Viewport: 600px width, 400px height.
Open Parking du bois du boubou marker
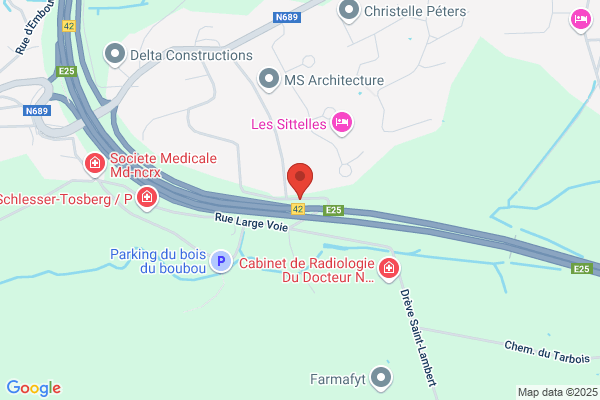(221, 262)
